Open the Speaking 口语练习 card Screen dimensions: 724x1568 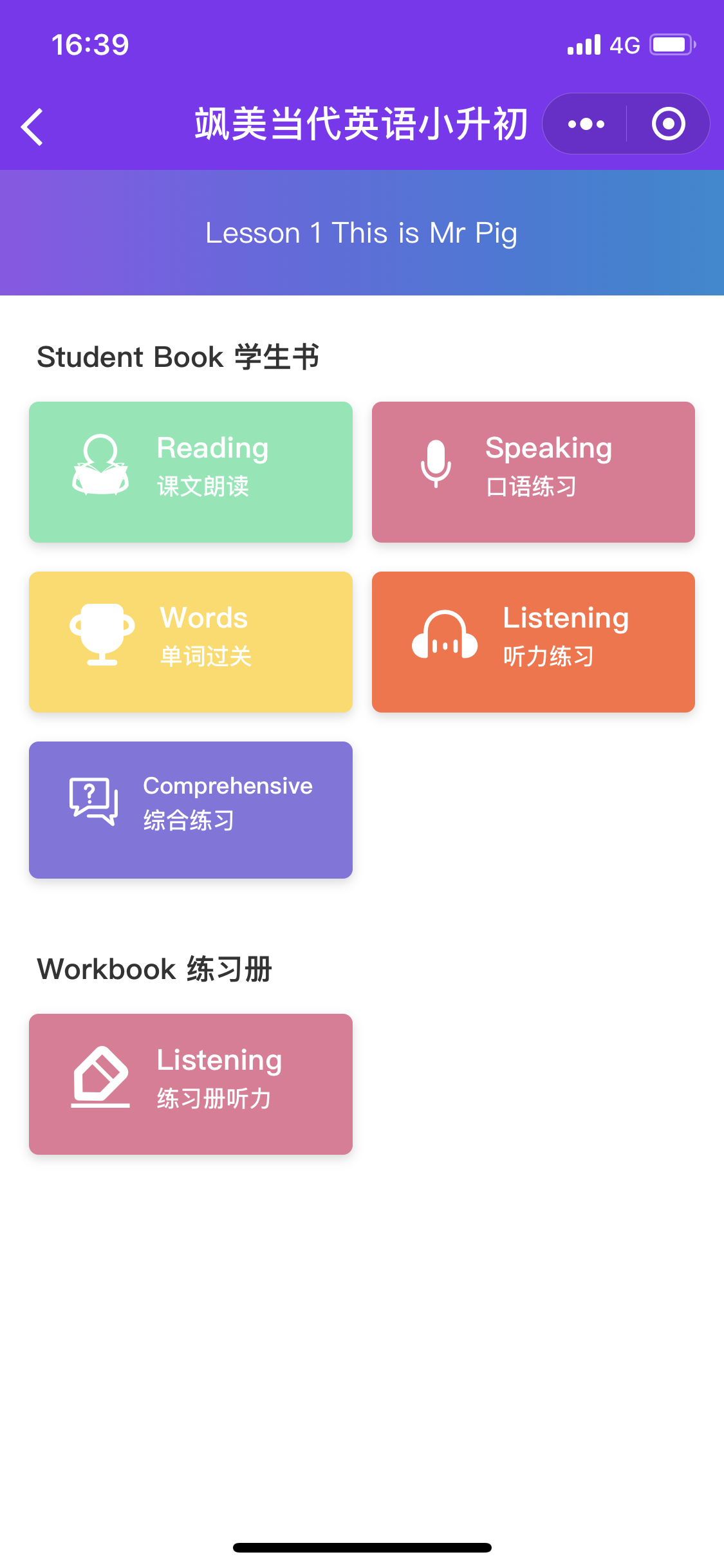tap(534, 472)
